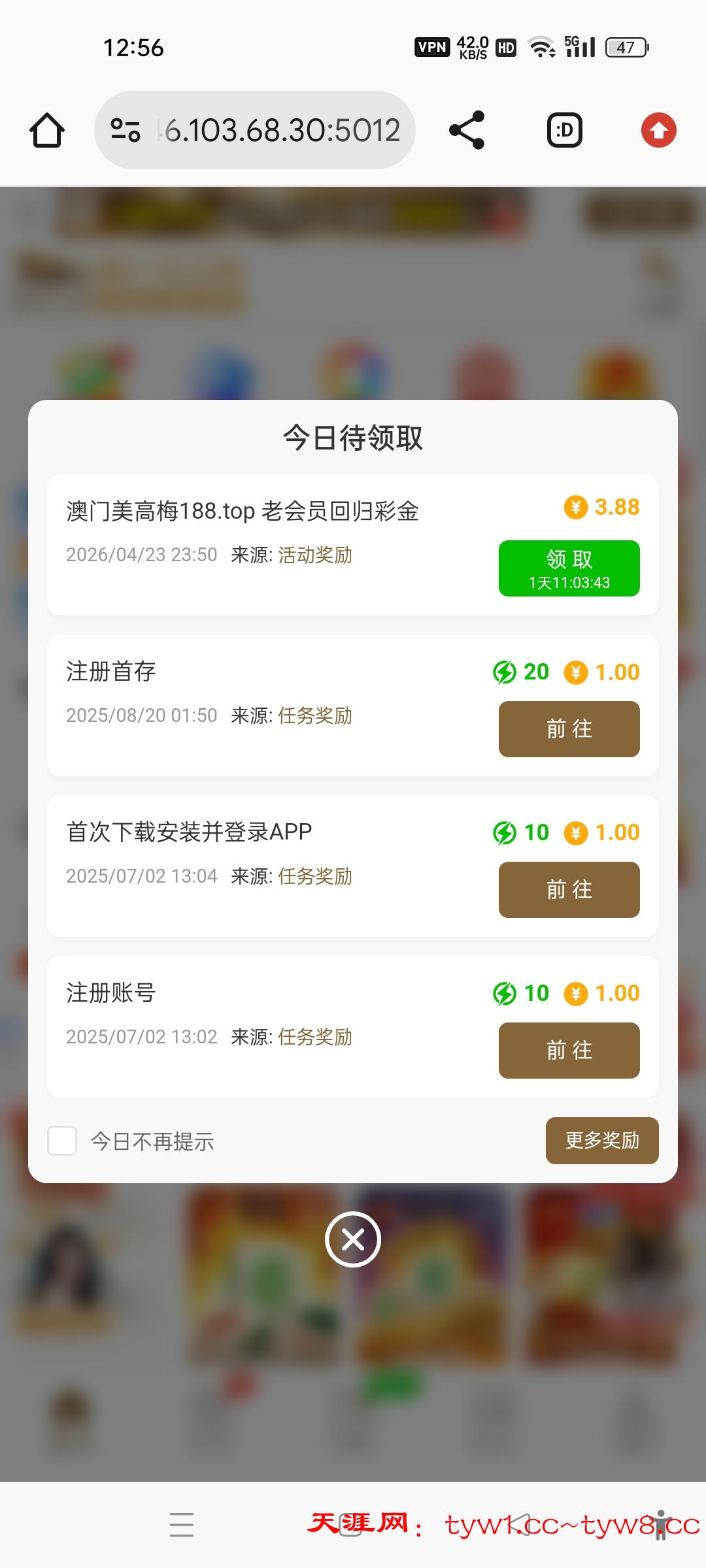
Task: Tap the red upload arrow icon
Action: (658, 130)
